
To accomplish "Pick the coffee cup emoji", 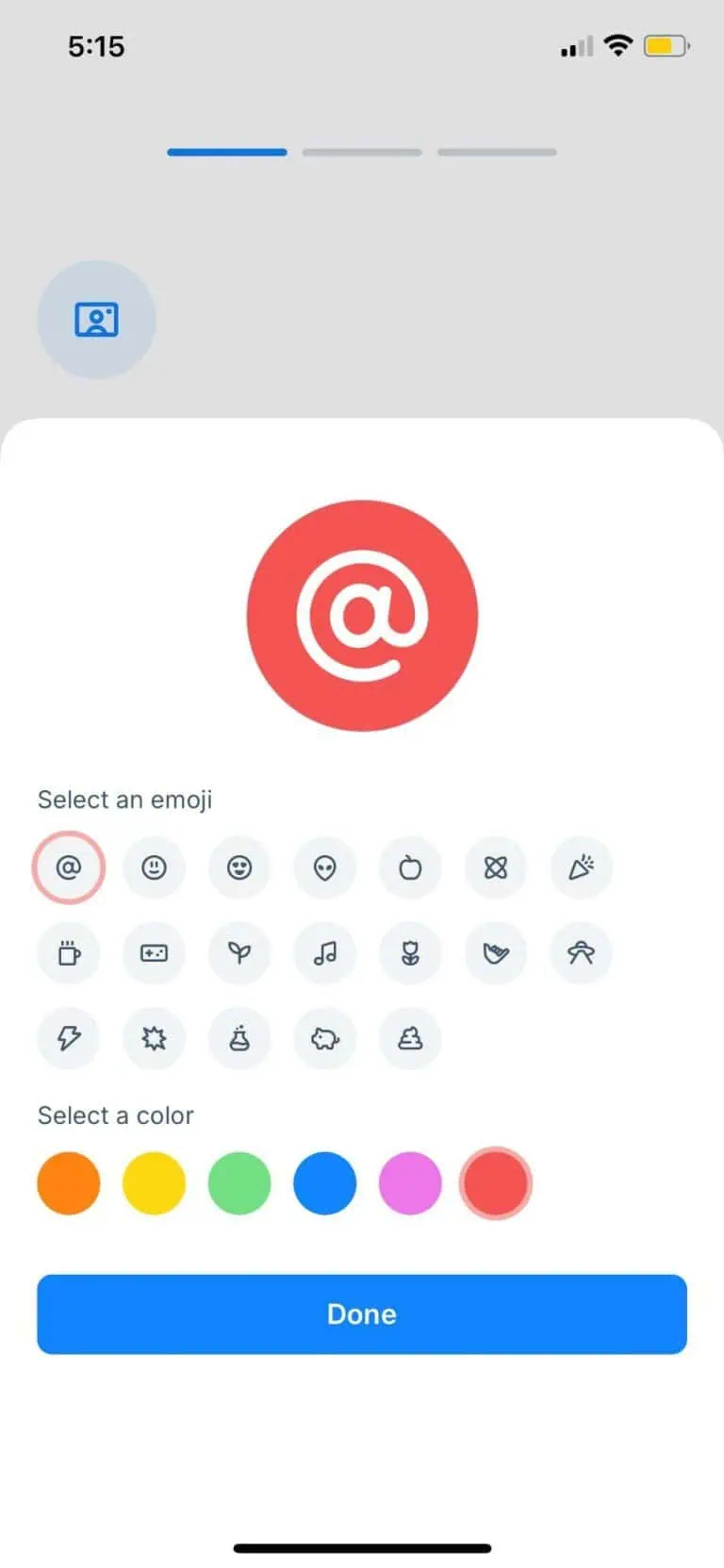I will coord(69,953).
